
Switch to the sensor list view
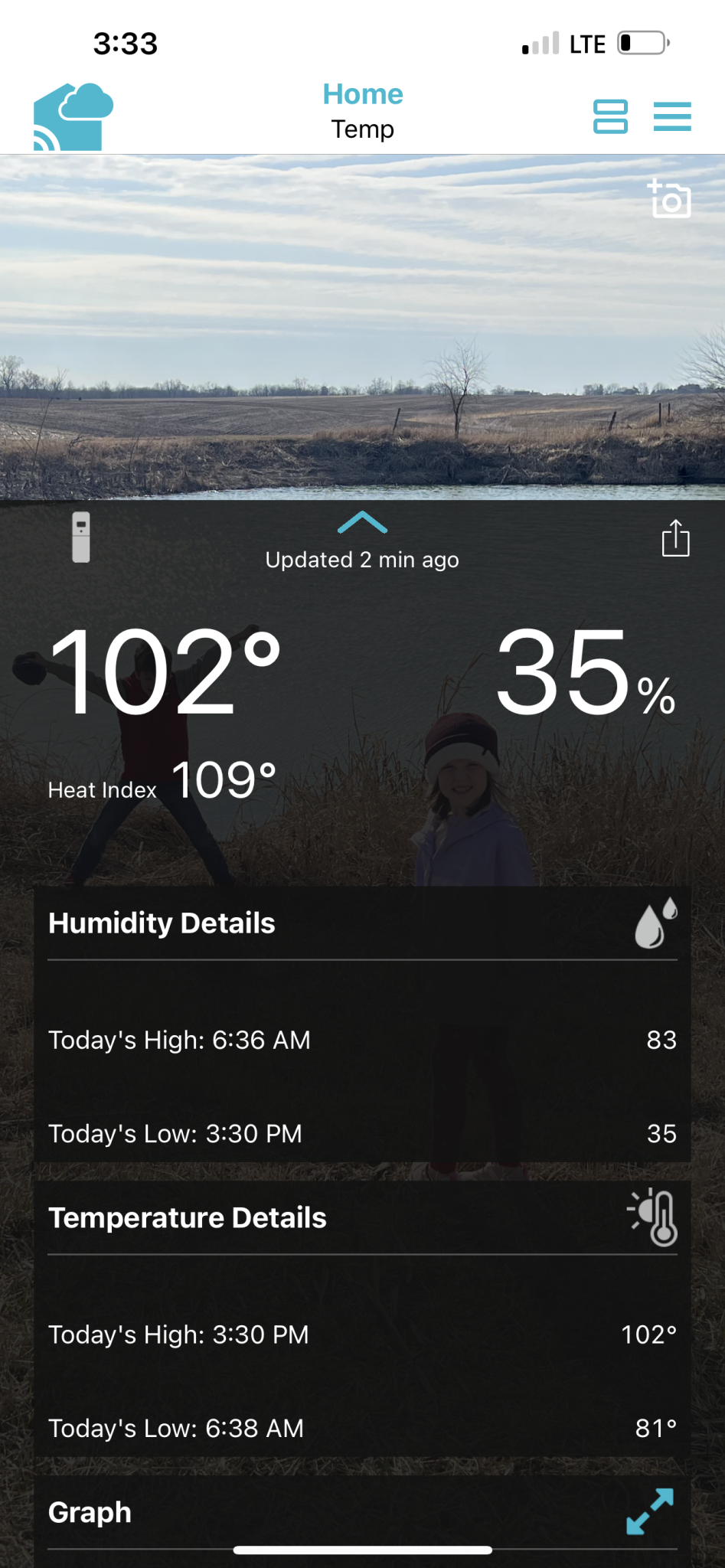(610, 116)
